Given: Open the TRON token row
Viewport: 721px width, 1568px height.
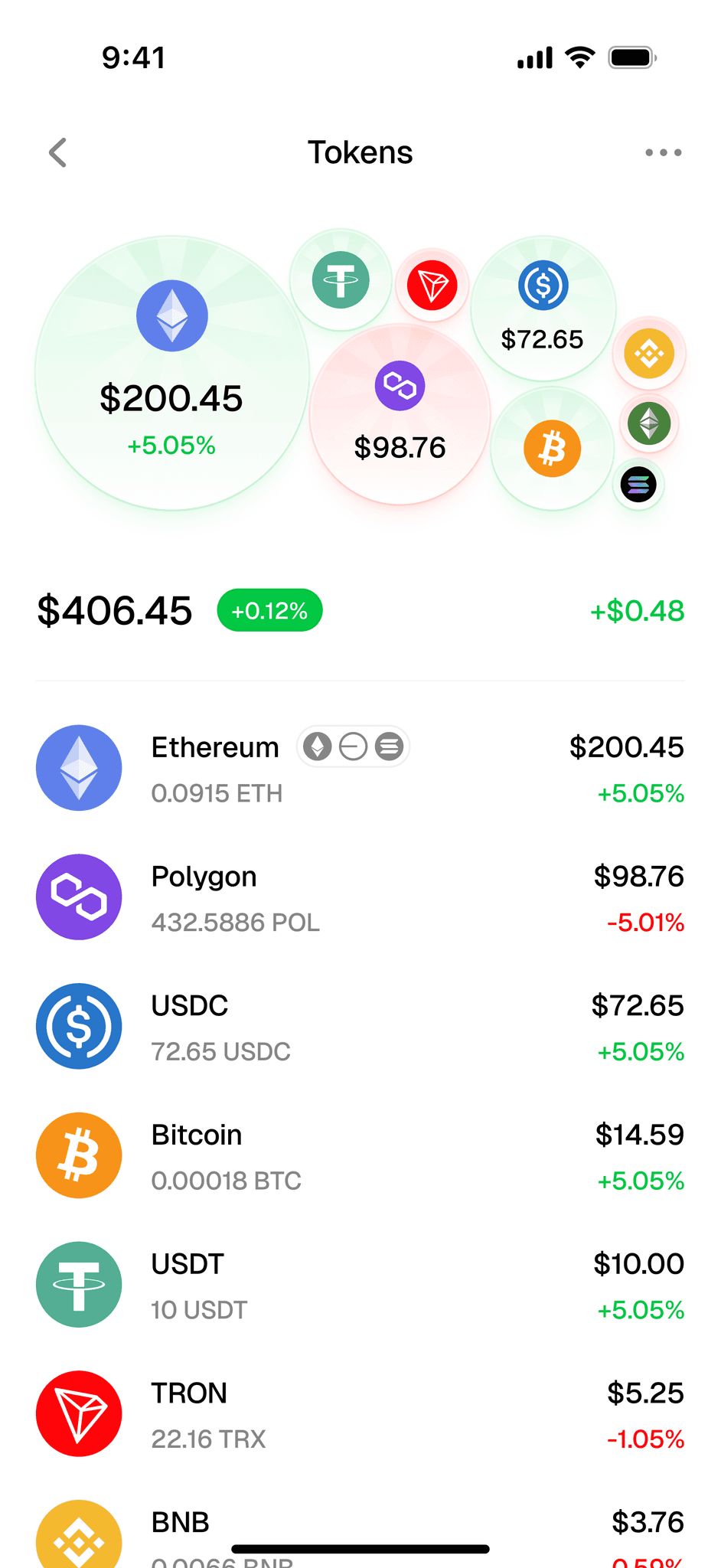Looking at the screenshot, I should (360, 1413).
